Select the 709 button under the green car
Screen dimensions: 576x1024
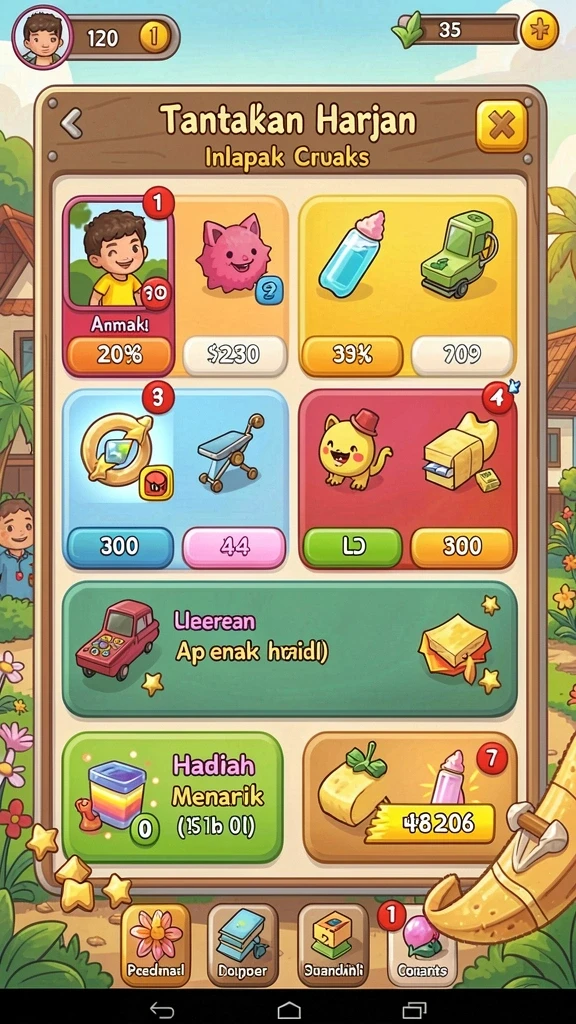[462, 355]
